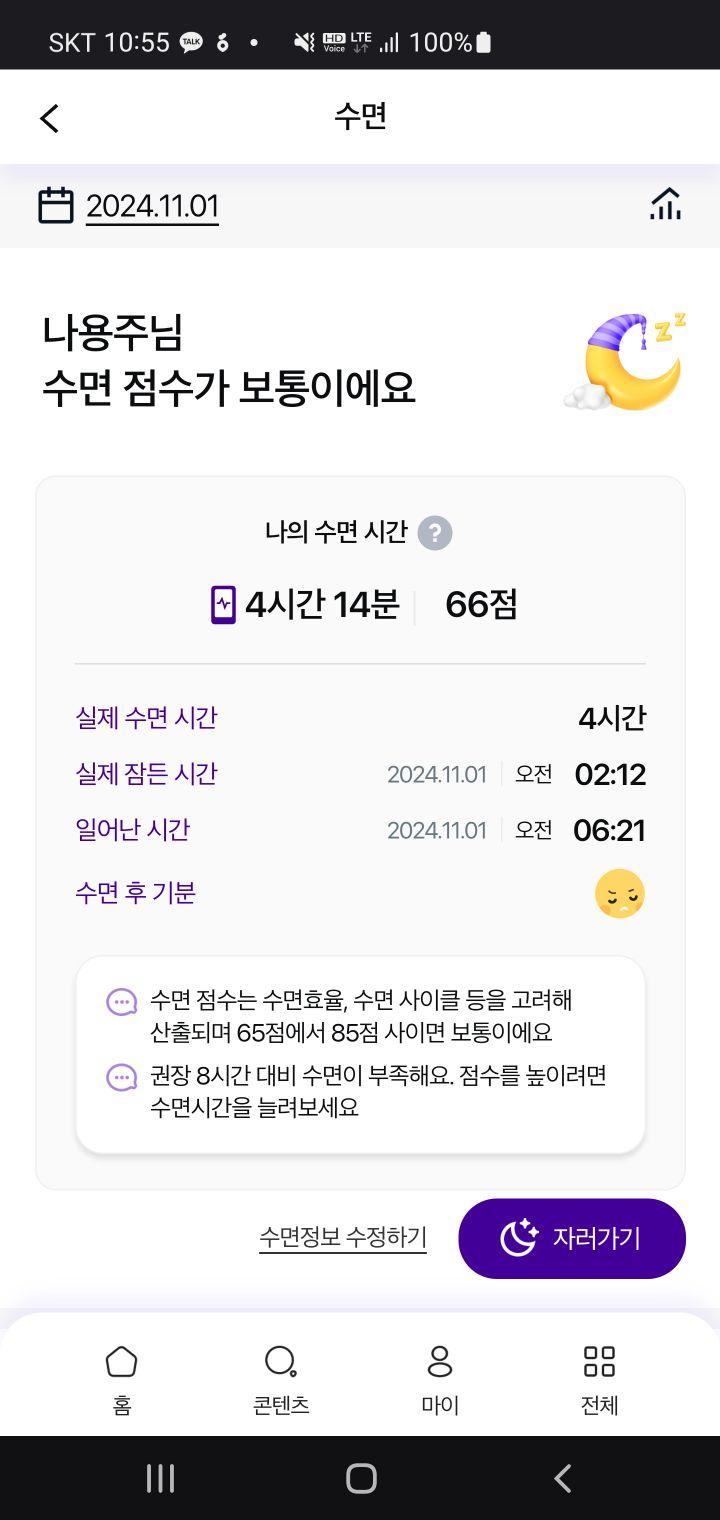Open the 전체 menu tab
The width and height of the screenshot is (720, 1520).
(x=599, y=1379)
